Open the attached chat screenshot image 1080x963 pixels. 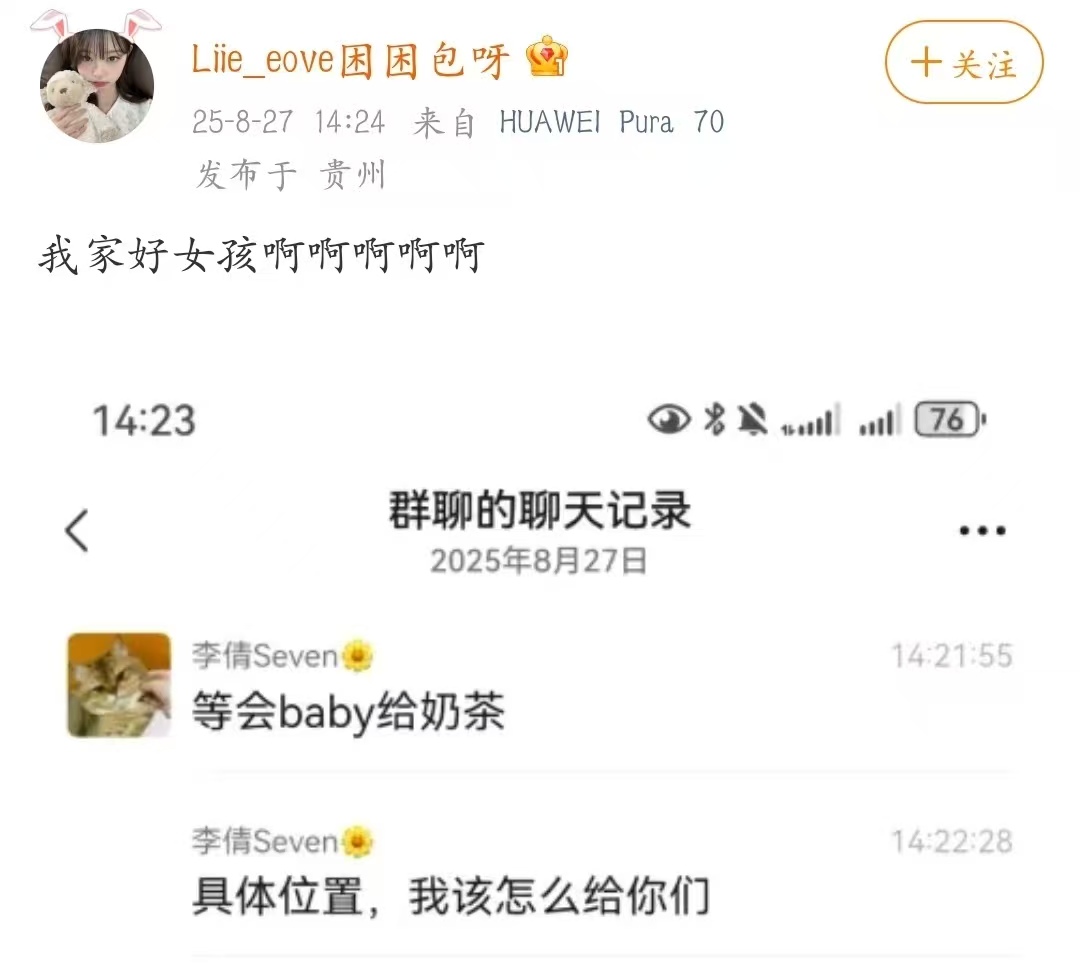pos(540,660)
